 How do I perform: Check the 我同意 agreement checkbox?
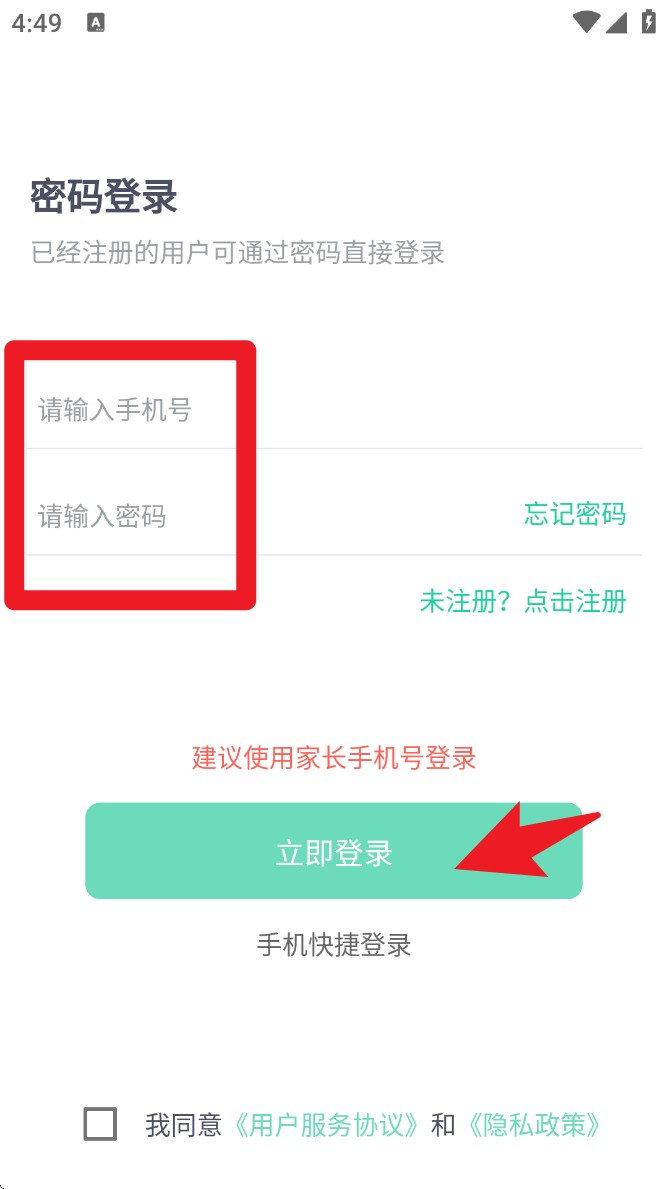(100, 1124)
